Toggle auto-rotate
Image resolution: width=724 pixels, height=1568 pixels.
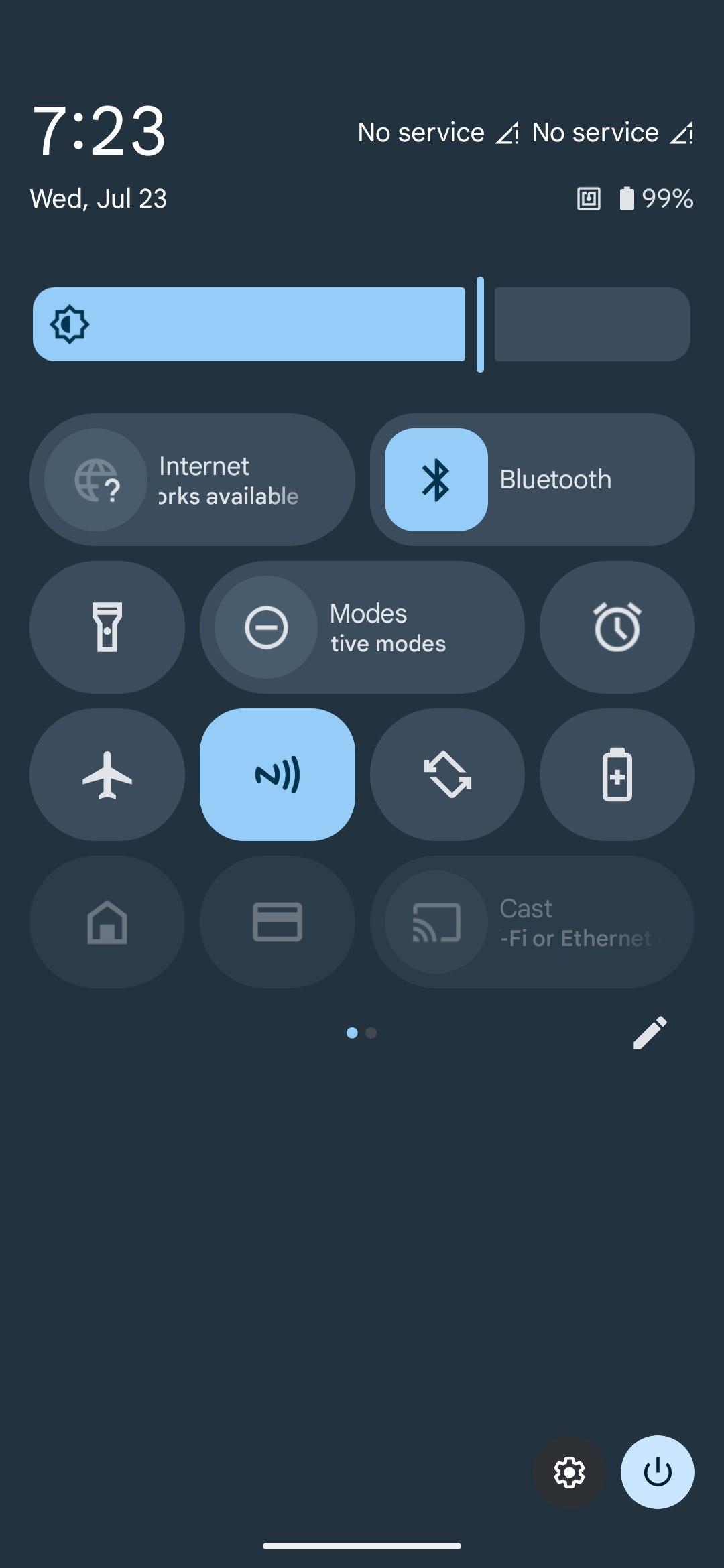coord(447,775)
